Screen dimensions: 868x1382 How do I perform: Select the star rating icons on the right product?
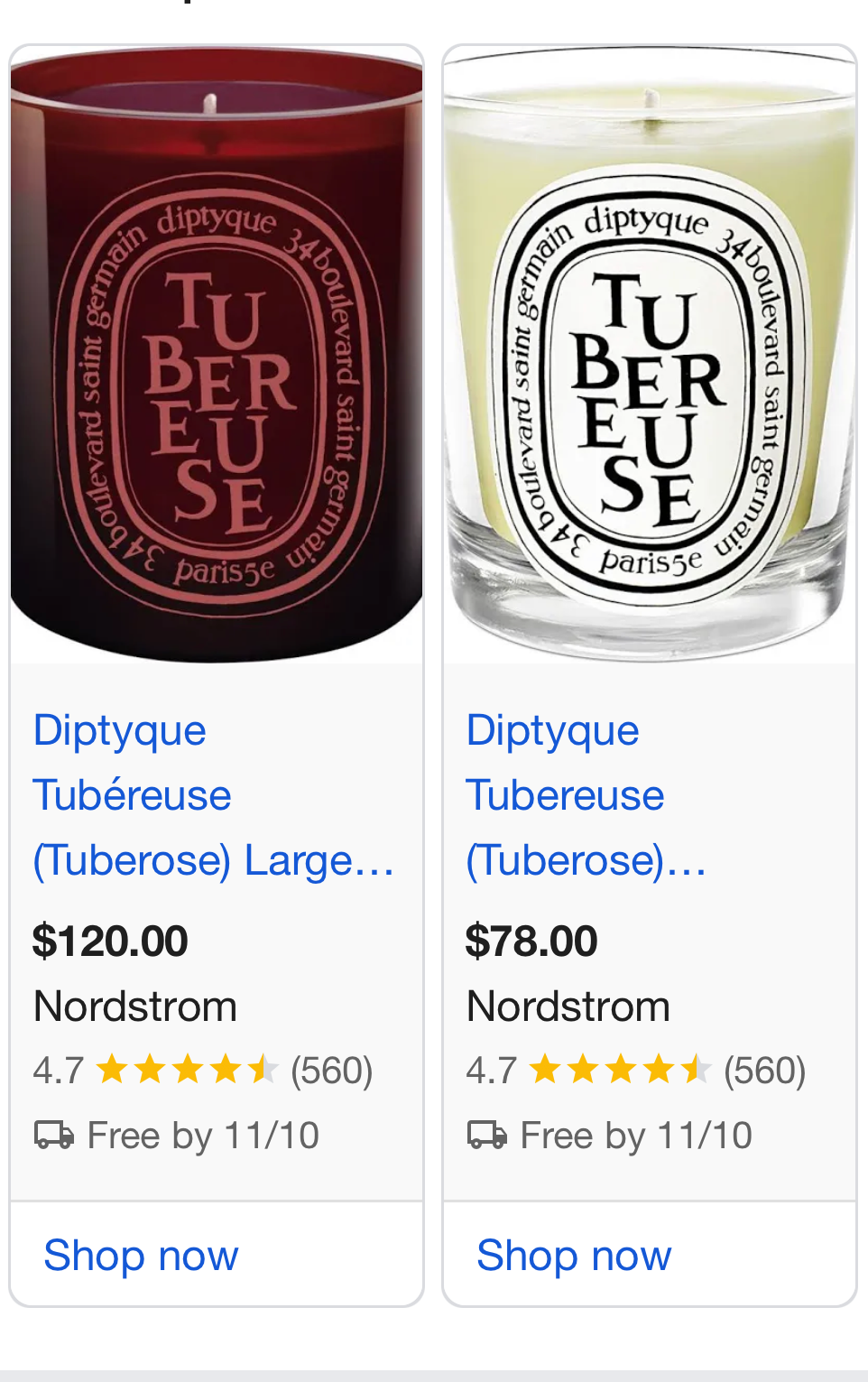(620, 1069)
